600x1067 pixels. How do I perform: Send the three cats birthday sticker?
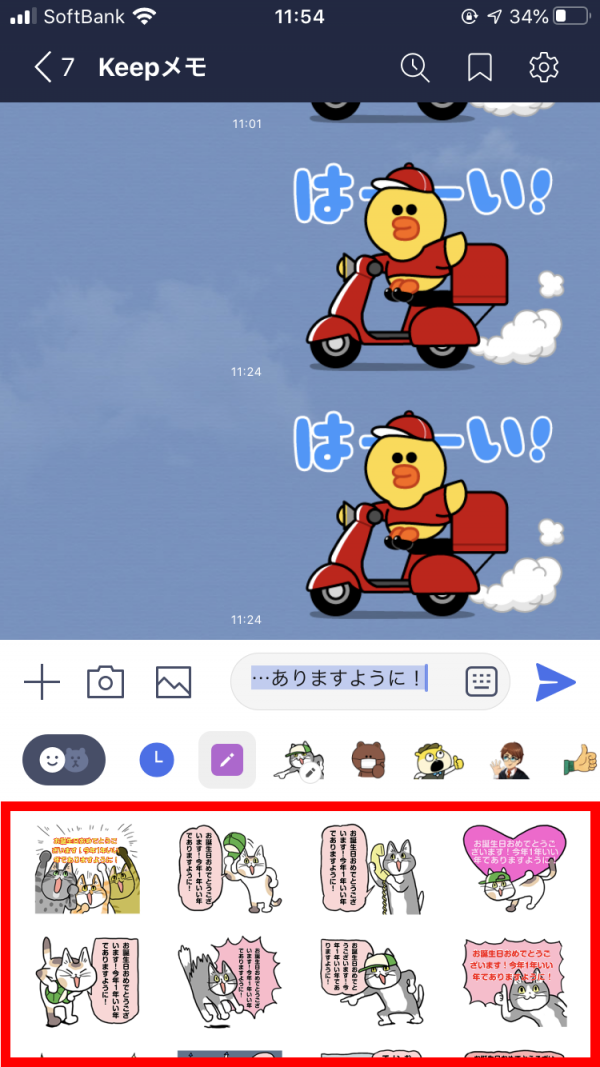pos(87,869)
